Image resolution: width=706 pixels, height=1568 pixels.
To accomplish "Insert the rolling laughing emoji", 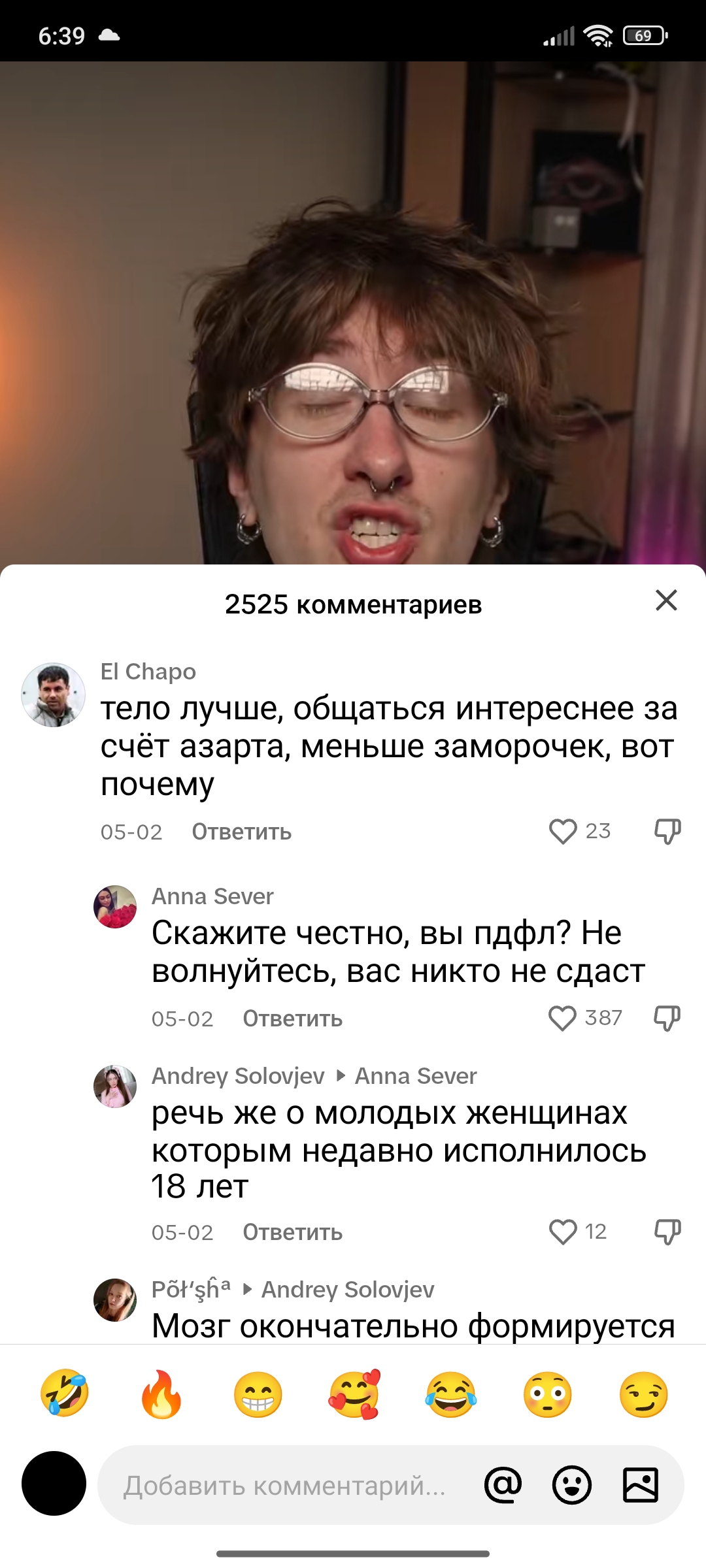I will point(65,1394).
